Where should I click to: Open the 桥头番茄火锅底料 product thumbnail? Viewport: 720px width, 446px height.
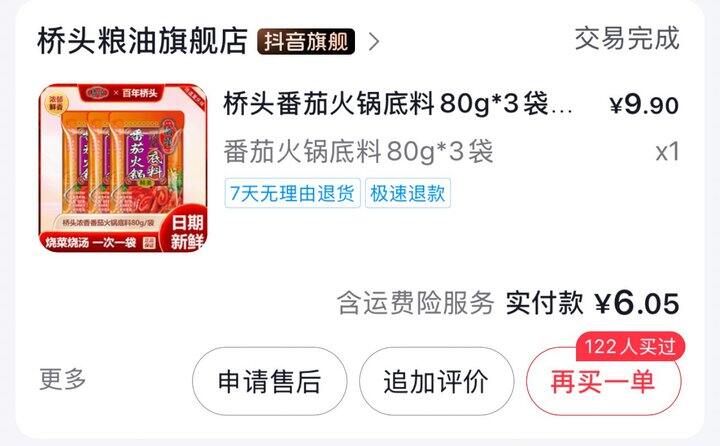pyautogui.click(x=123, y=168)
